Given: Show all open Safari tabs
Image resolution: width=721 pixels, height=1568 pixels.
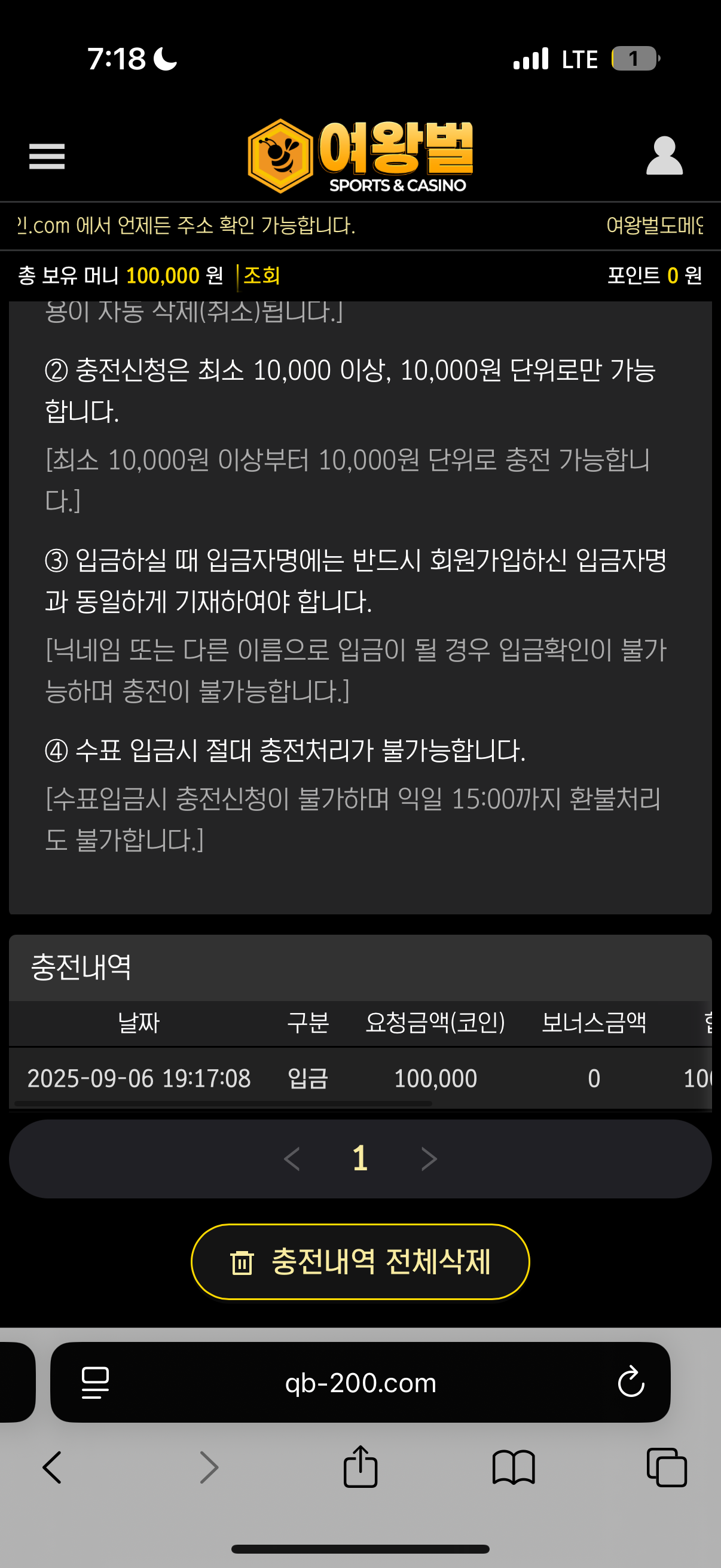Looking at the screenshot, I should [667, 1468].
